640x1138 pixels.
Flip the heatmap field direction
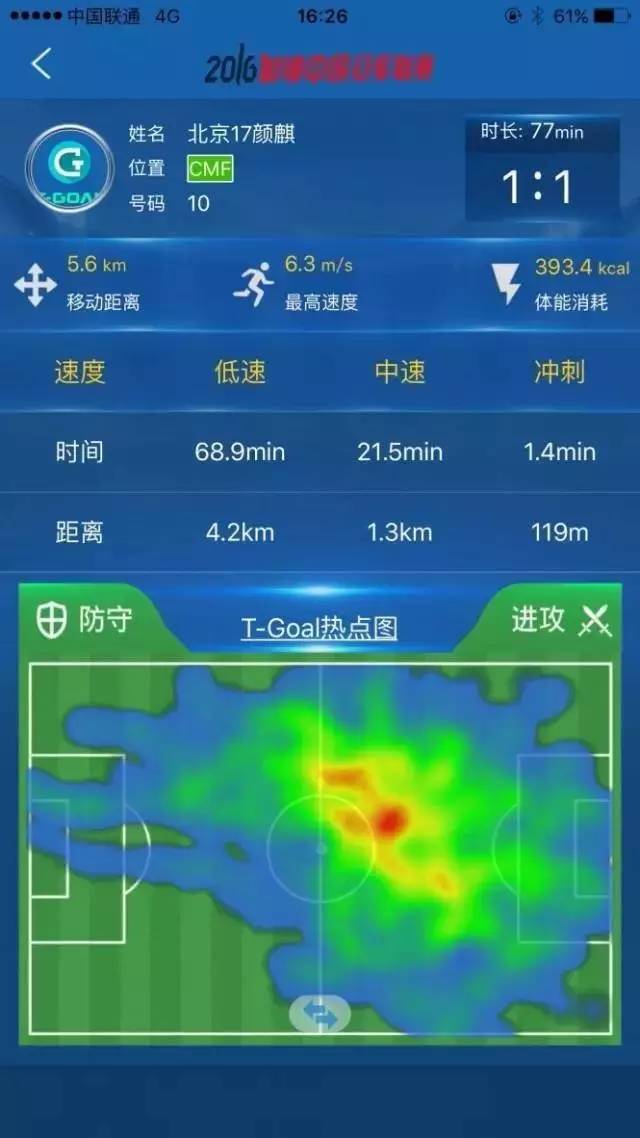[x=320, y=1013]
